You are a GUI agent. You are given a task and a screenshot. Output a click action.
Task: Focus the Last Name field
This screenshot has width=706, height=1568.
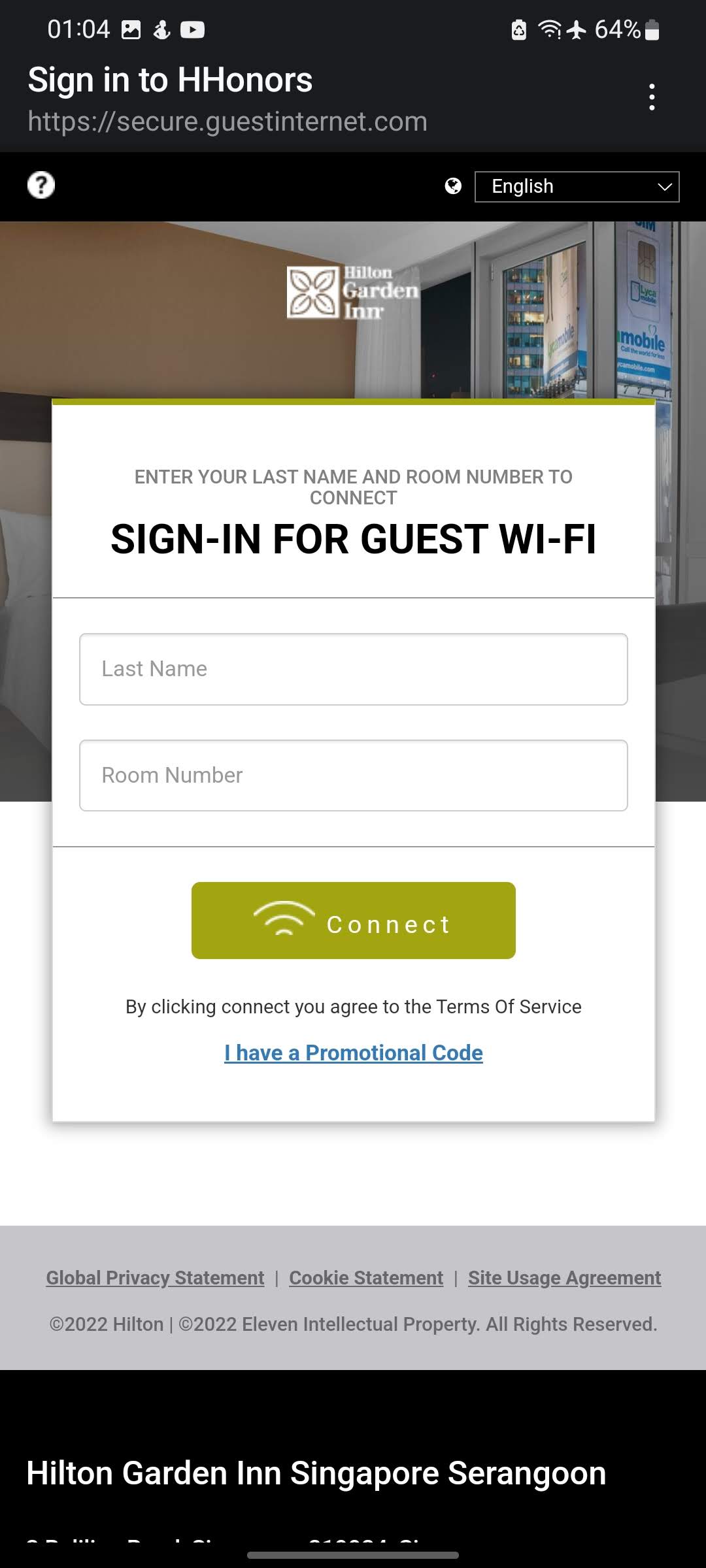[354, 669]
